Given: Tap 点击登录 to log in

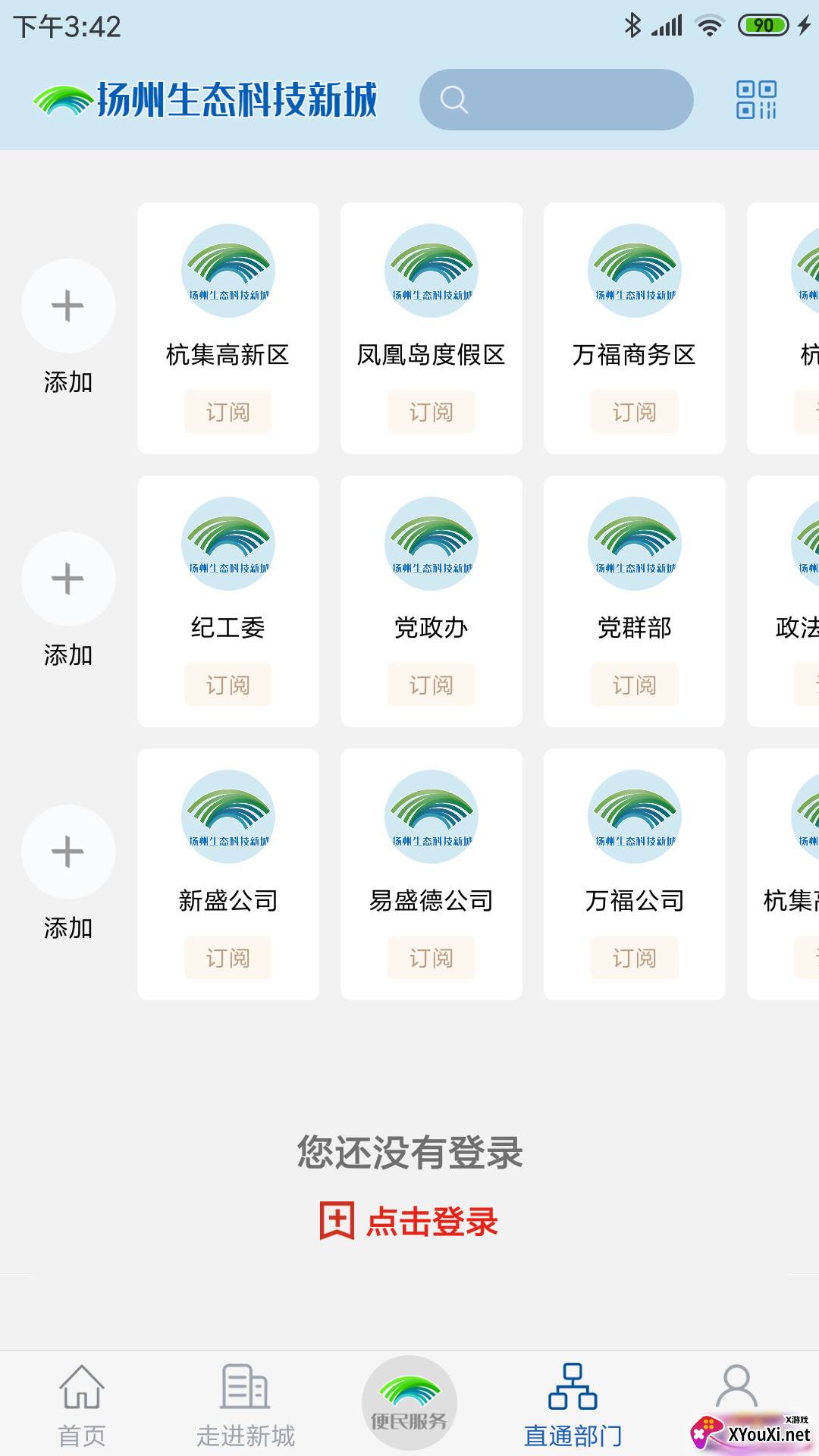Looking at the screenshot, I should coord(409,1222).
